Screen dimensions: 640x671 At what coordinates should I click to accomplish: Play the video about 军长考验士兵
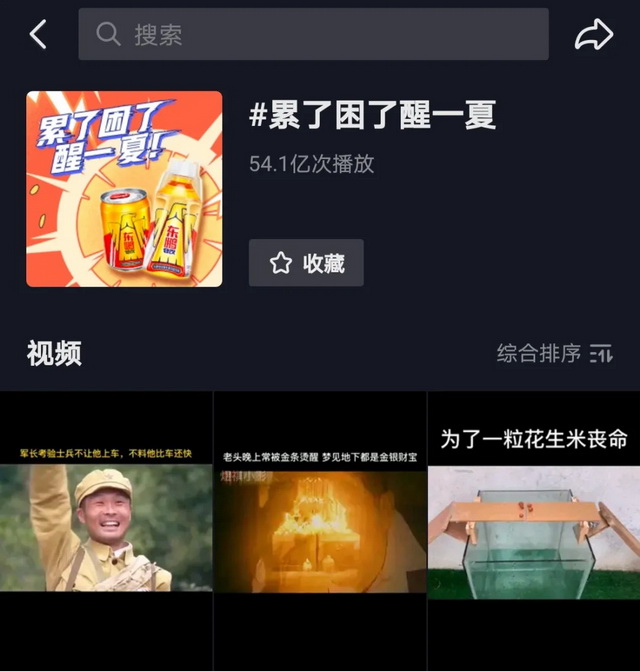106,520
